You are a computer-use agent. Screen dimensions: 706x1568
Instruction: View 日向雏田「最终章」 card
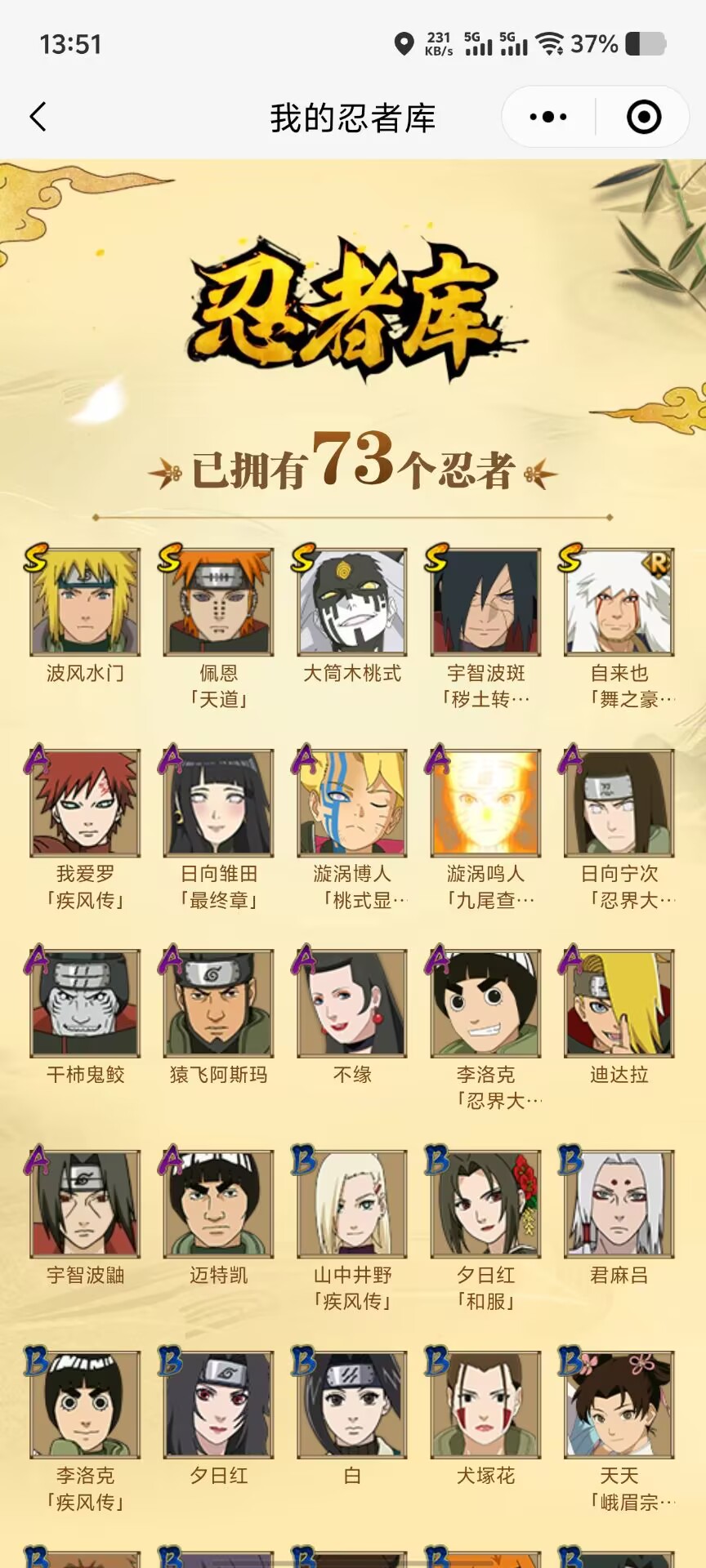point(218,803)
